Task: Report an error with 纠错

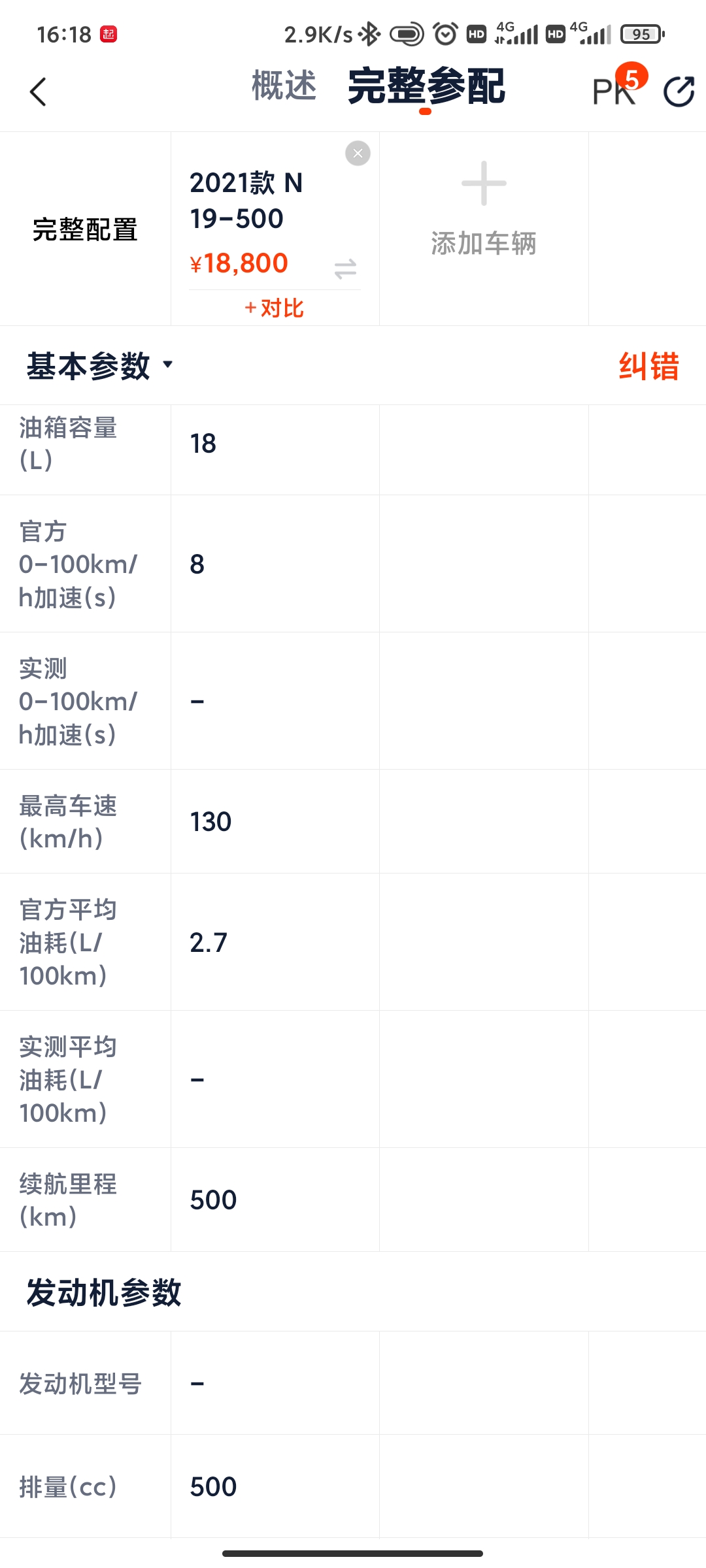Action: 649,366
